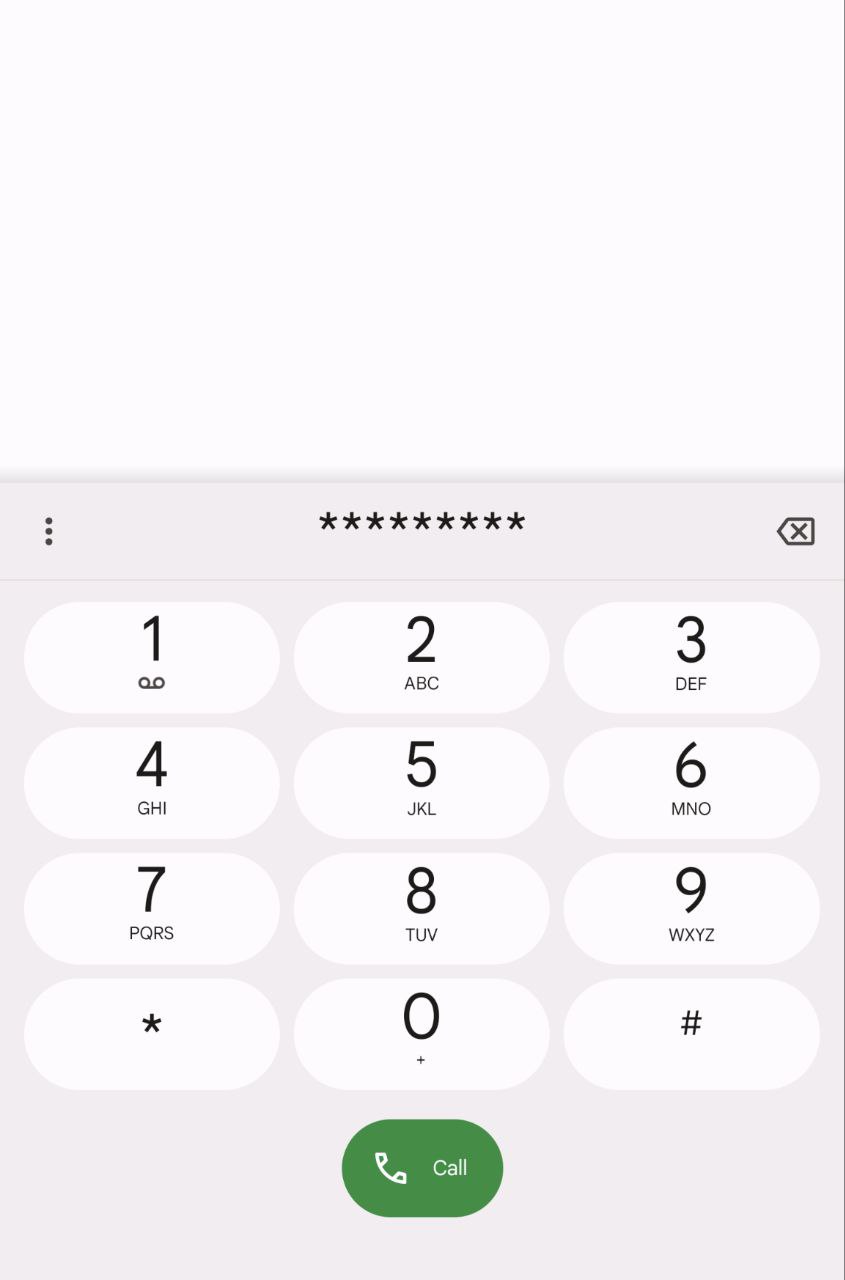Tap the 3 DEF key

pos(691,657)
